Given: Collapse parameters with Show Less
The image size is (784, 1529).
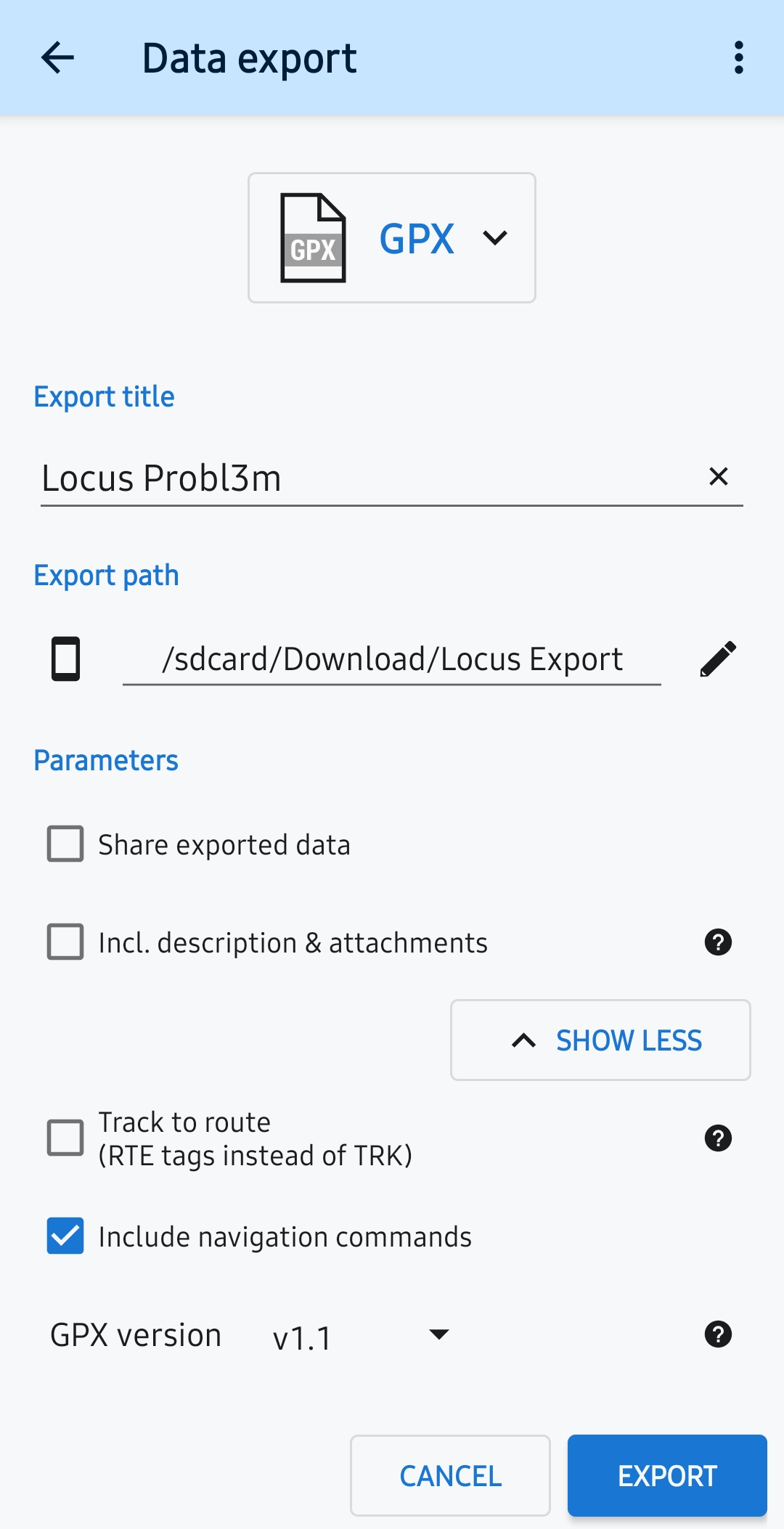Looking at the screenshot, I should click(600, 1040).
